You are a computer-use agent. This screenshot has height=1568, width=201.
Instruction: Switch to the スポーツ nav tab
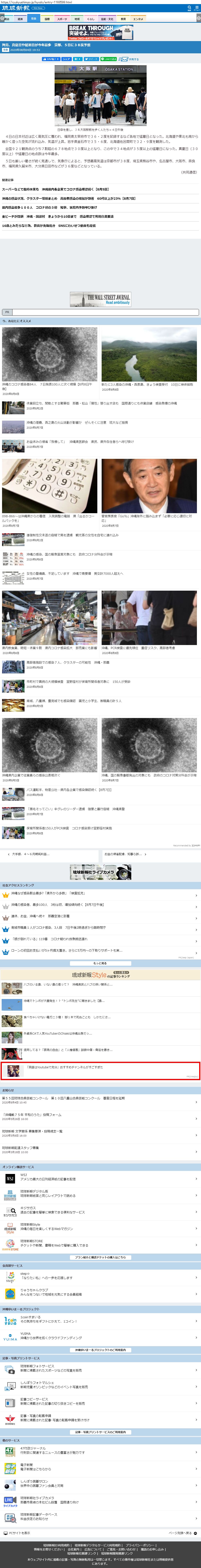coord(62,19)
